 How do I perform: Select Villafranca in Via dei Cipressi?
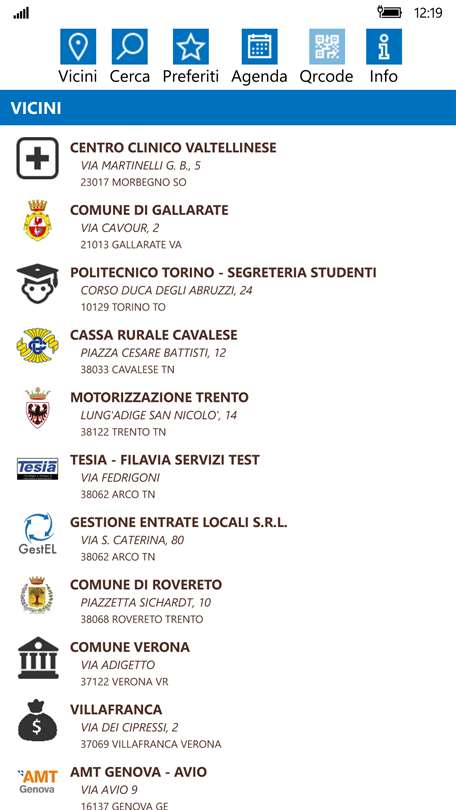(228, 726)
